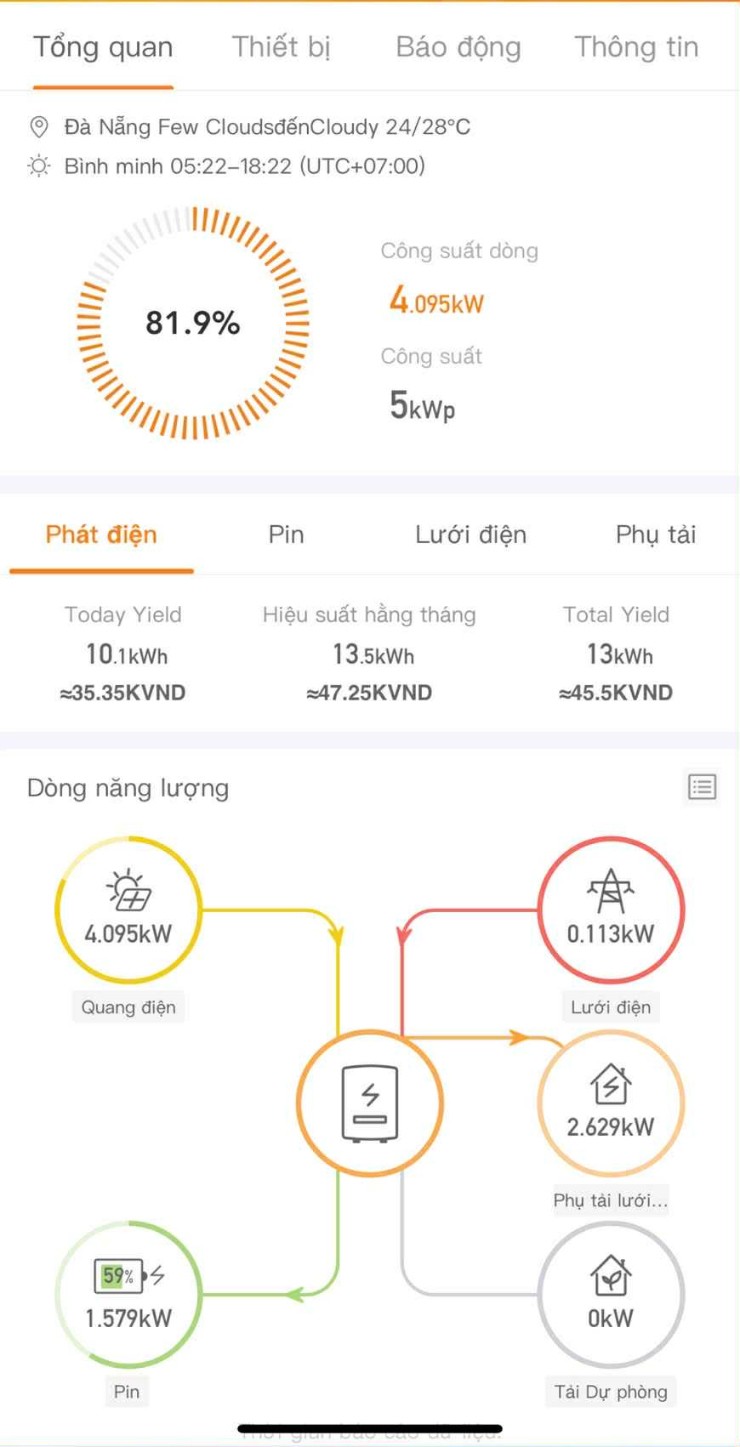
Task: Go to the Thông tin tab
Action: click(636, 47)
